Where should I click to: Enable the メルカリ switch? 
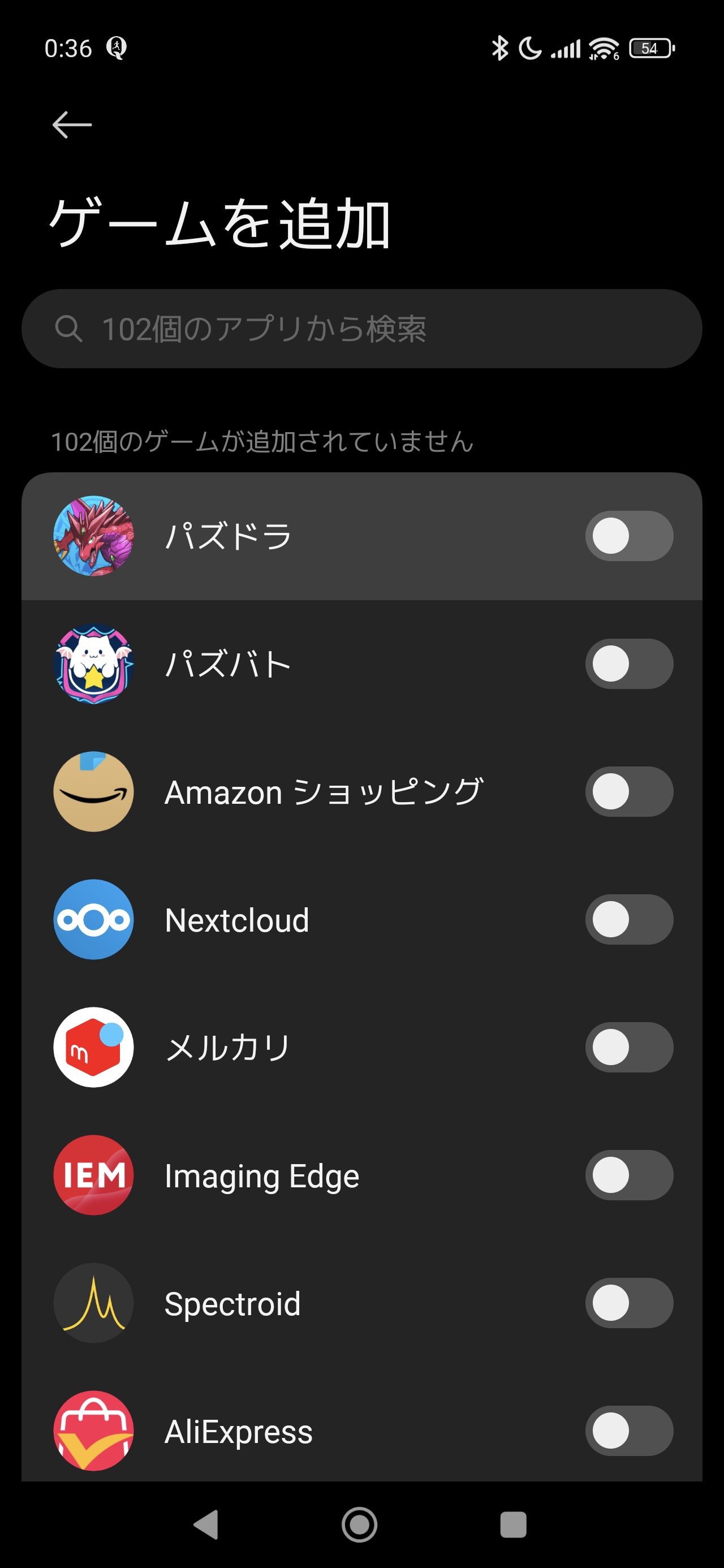[x=628, y=1048]
